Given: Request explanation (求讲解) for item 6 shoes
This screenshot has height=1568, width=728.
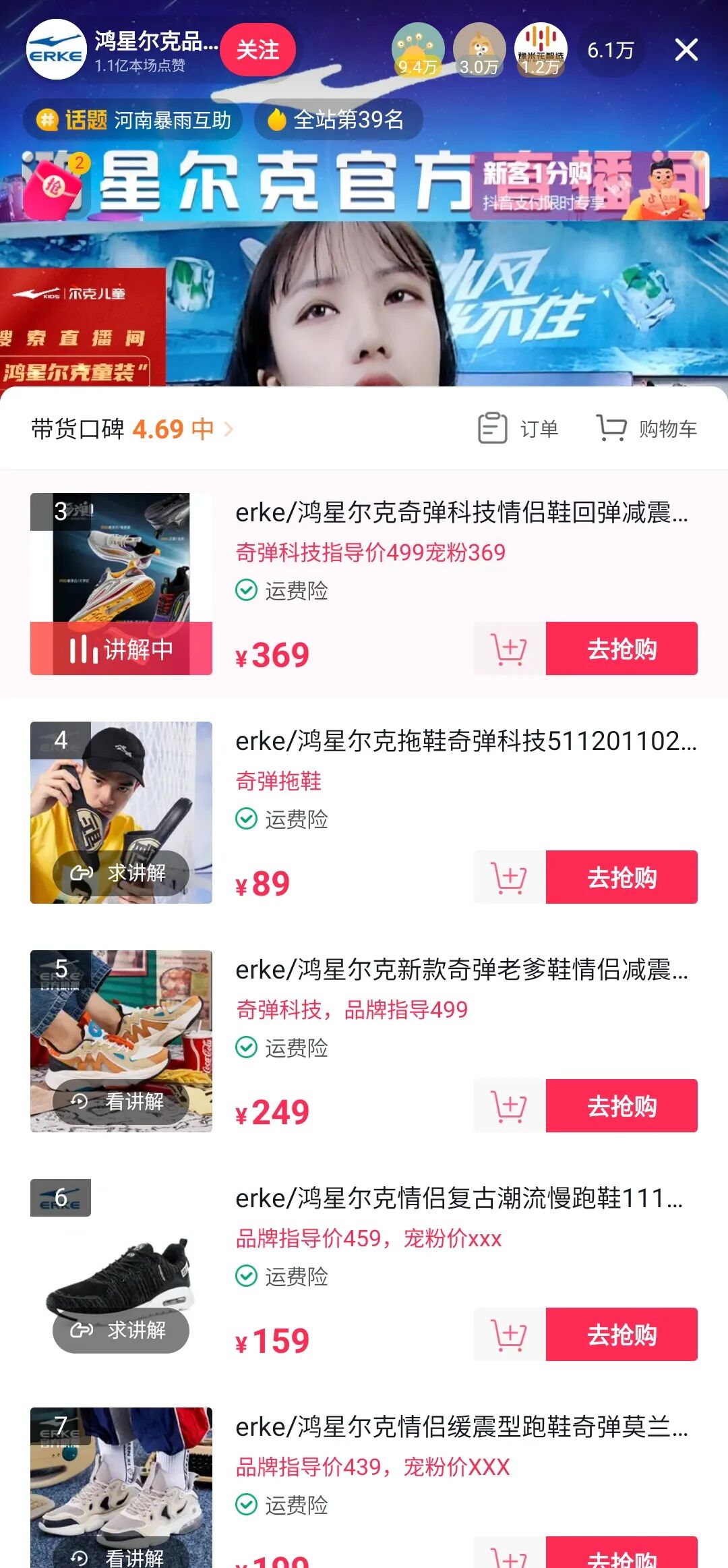Looking at the screenshot, I should pyautogui.click(x=121, y=1331).
